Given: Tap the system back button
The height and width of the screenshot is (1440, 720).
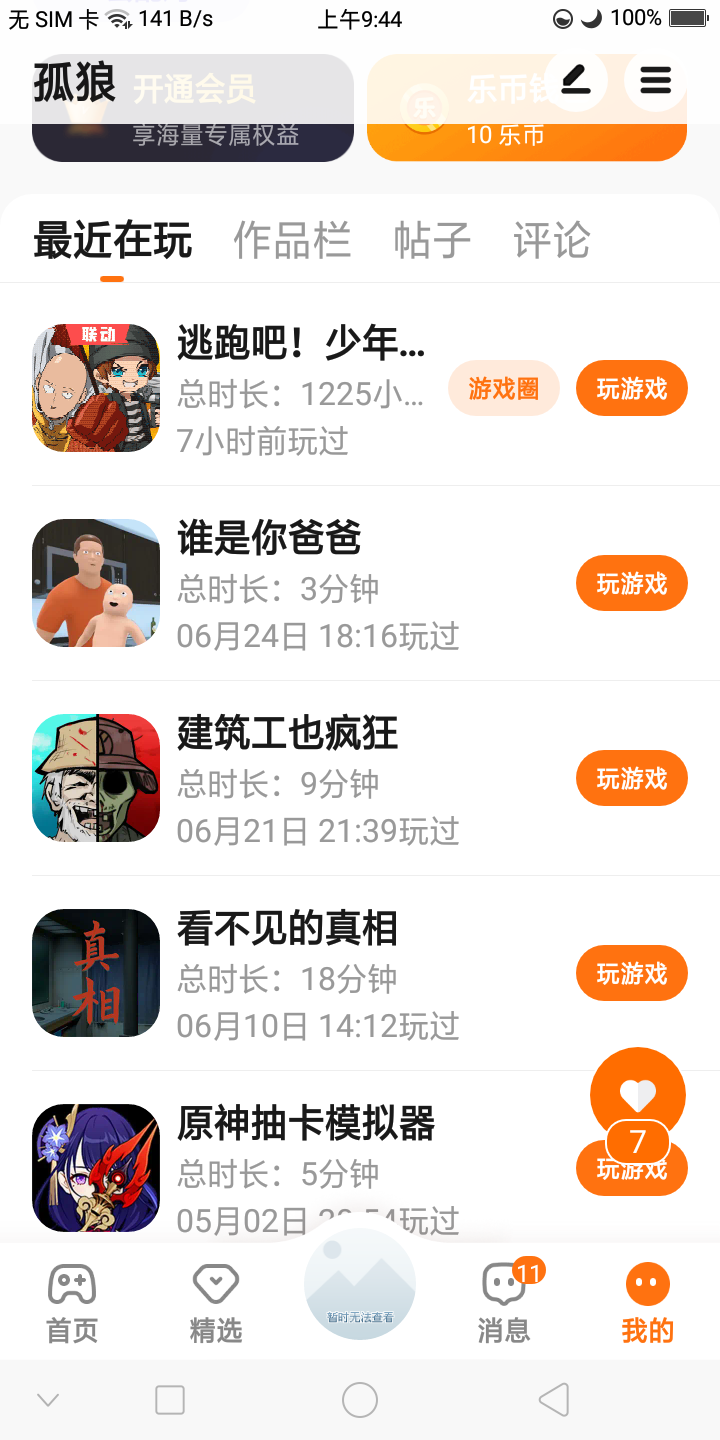Looking at the screenshot, I should pyautogui.click(x=553, y=1400).
